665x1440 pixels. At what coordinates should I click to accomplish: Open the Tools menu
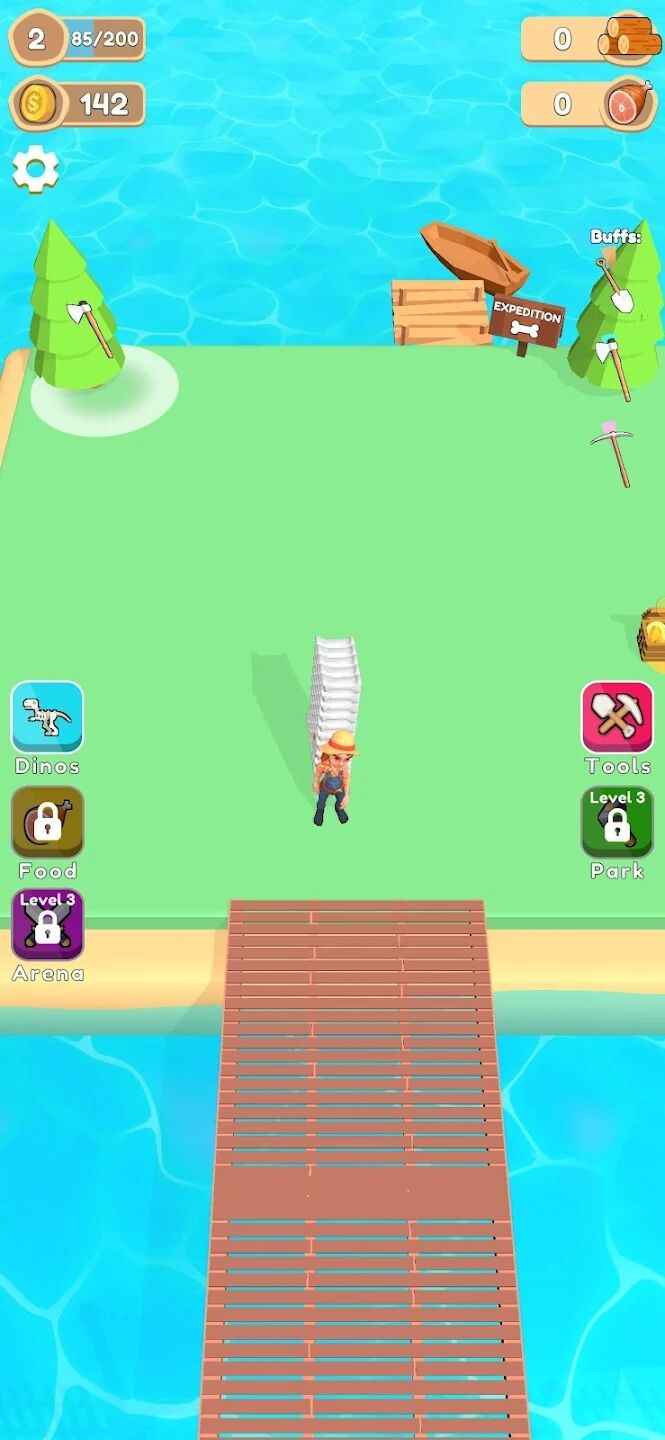pyautogui.click(x=617, y=718)
